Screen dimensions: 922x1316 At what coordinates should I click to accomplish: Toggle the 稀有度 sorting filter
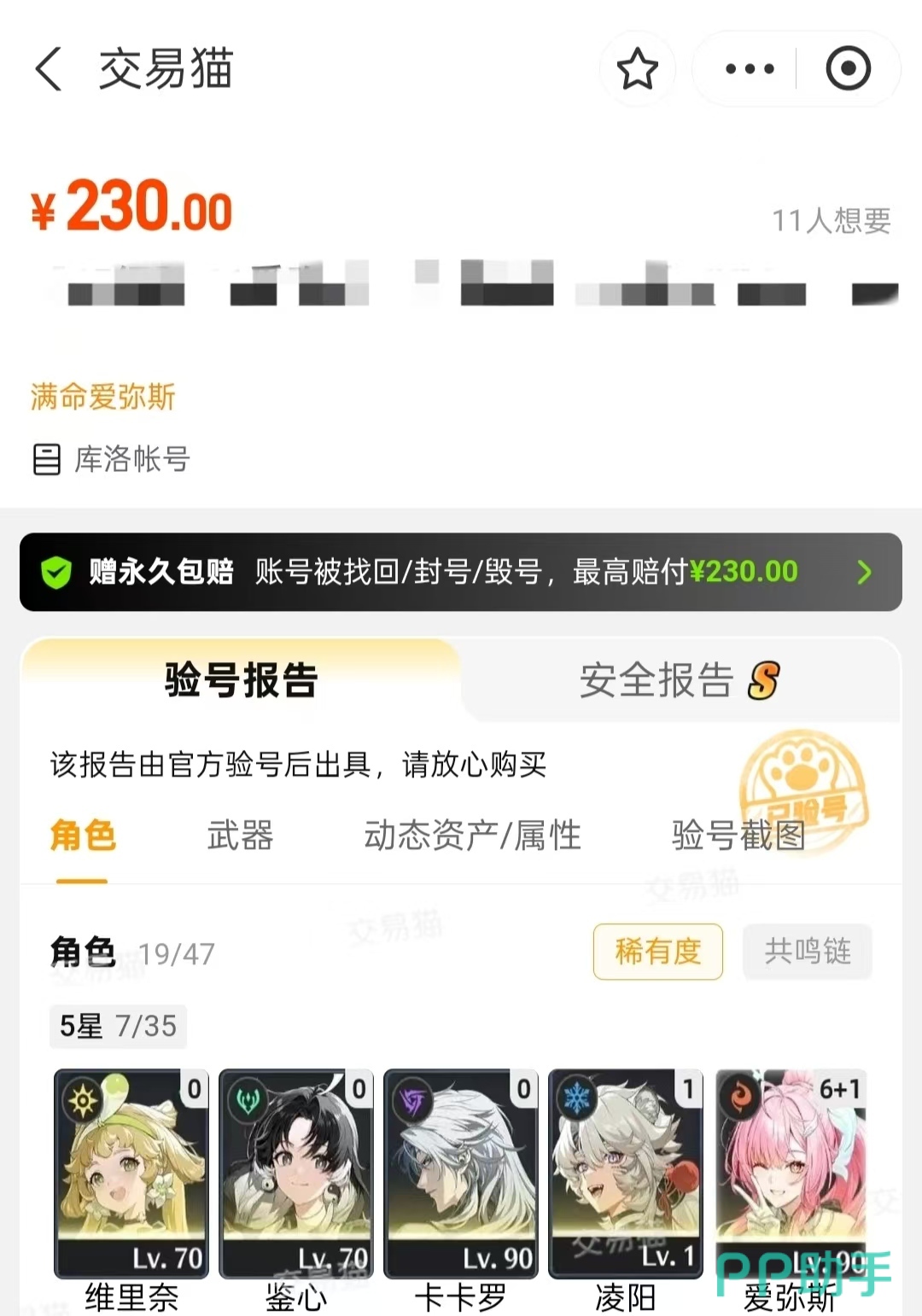click(x=657, y=952)
